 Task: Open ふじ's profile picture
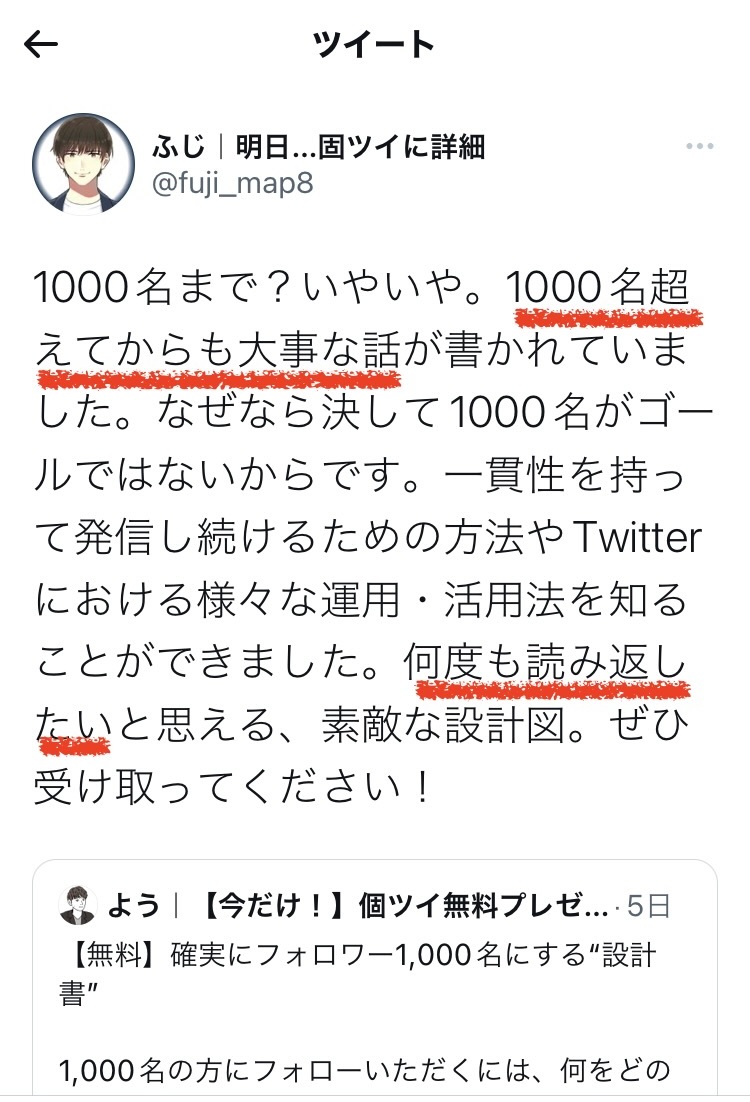click(84, 164)
